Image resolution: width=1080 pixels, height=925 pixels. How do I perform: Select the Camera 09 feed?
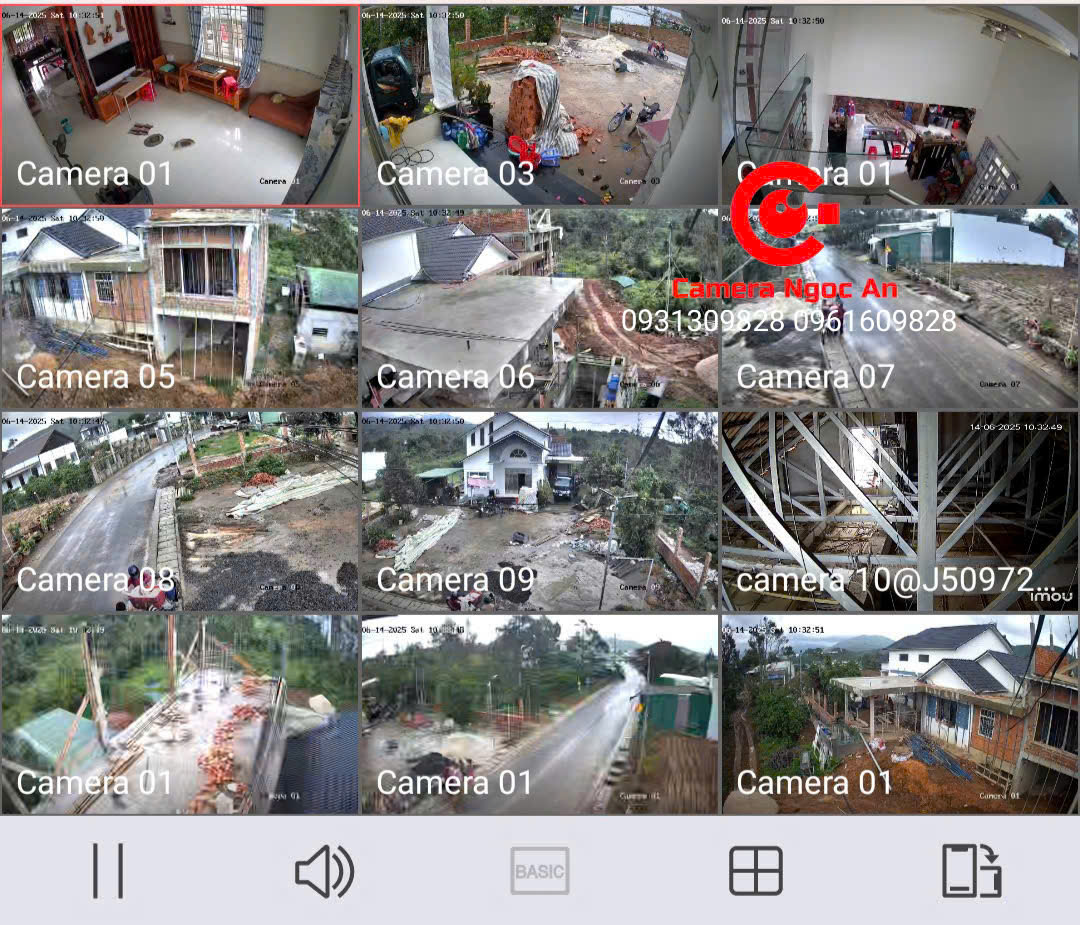click(540, 510)
